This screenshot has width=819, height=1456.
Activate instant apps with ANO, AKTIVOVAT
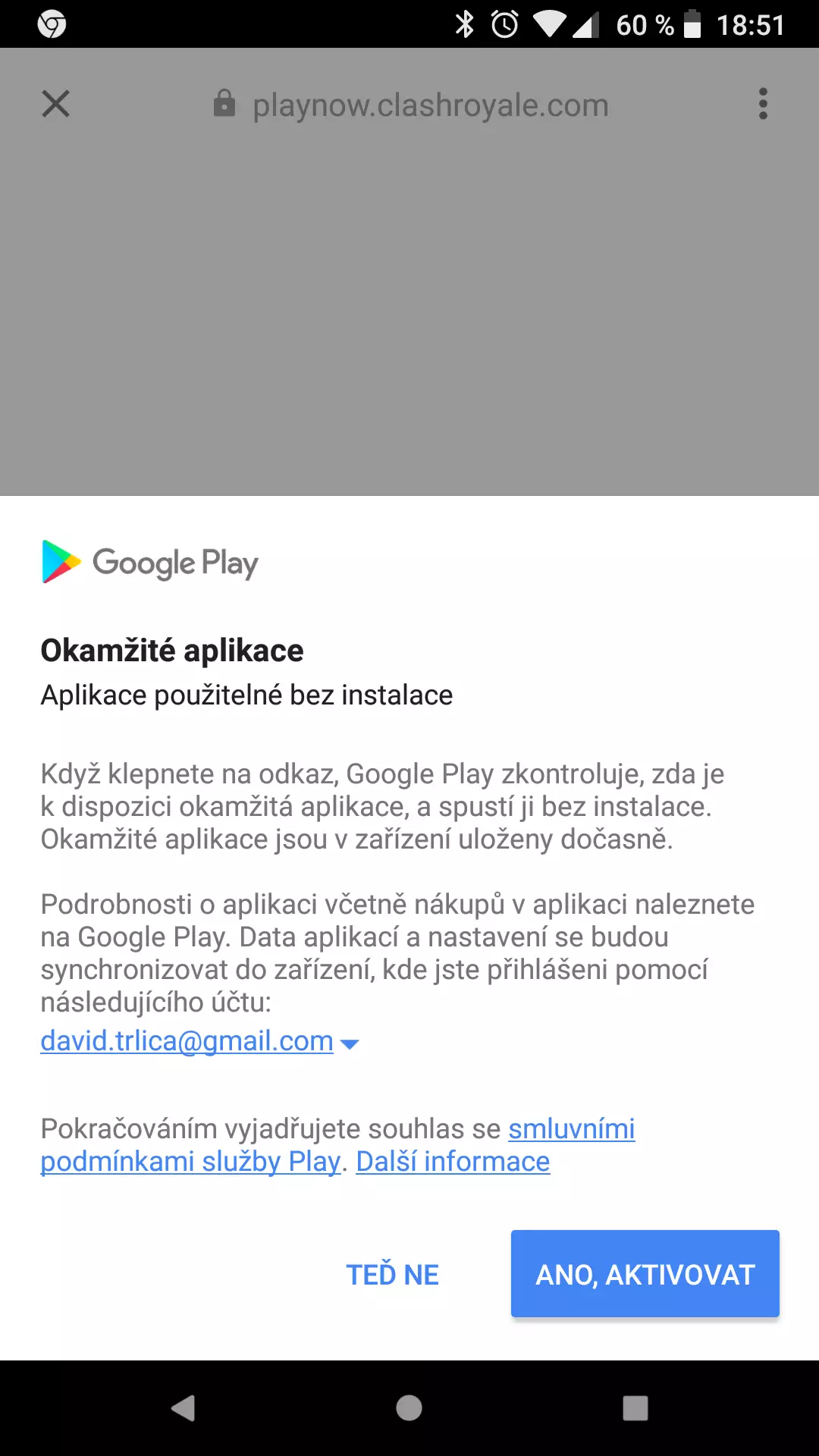(x=645, y=1274)
